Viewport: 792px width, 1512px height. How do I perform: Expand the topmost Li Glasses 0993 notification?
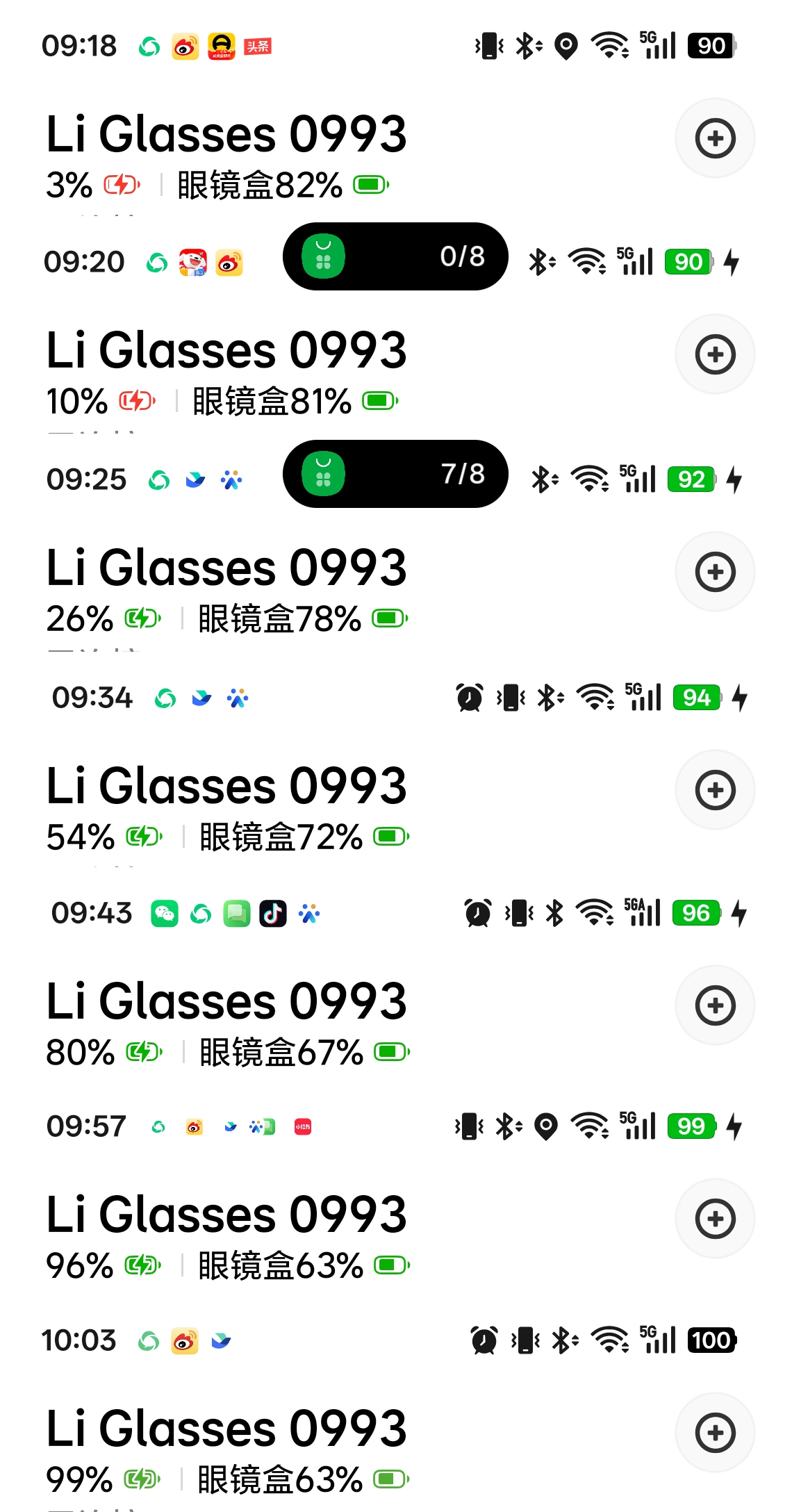715,139
